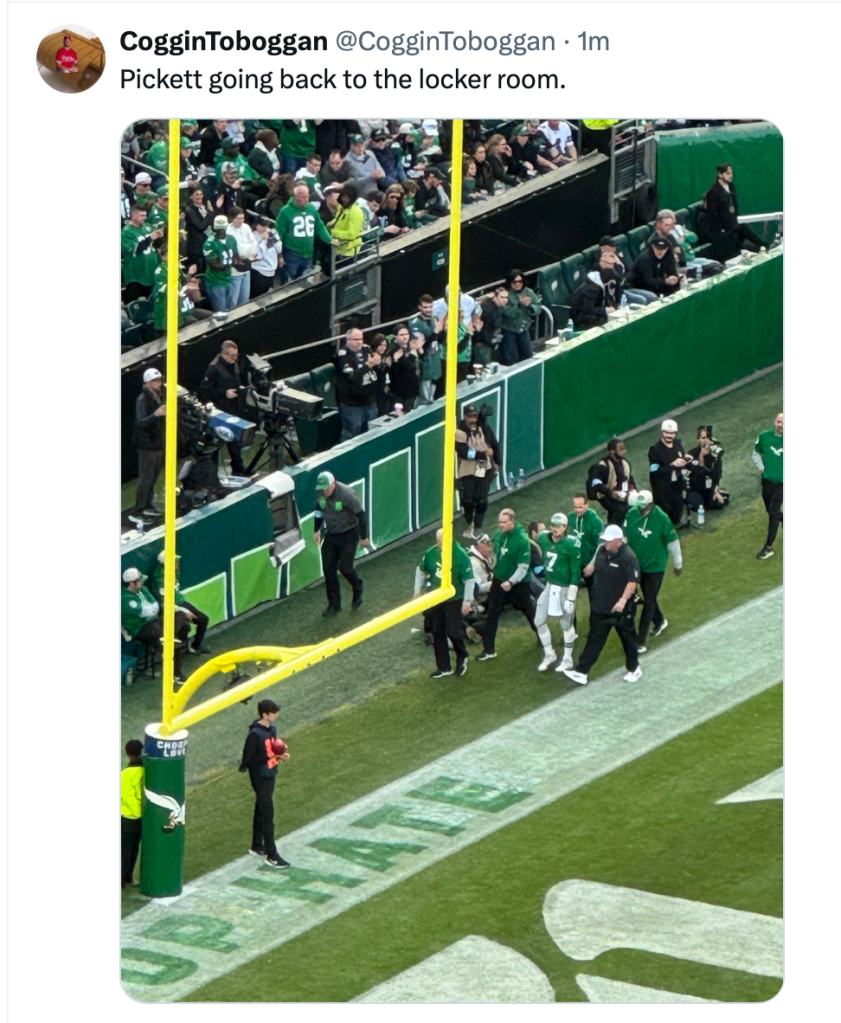841x1023 pixels.
Task: Open CogginToboggan's profile picture
Action: [70, 59]
